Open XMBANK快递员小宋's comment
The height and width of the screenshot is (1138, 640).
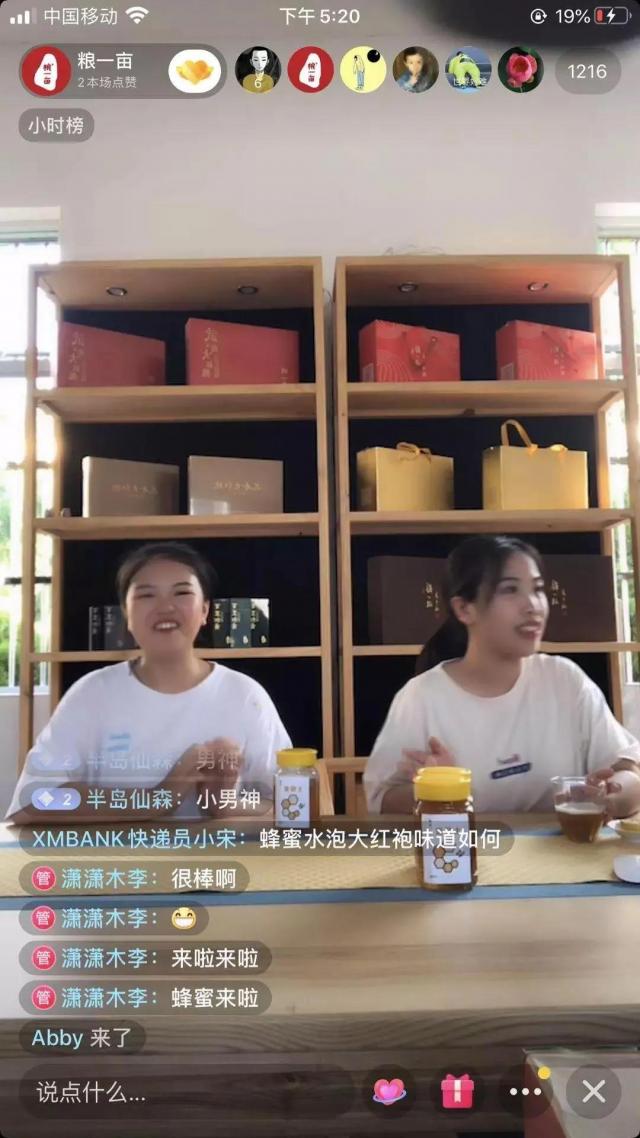(266, 838)
